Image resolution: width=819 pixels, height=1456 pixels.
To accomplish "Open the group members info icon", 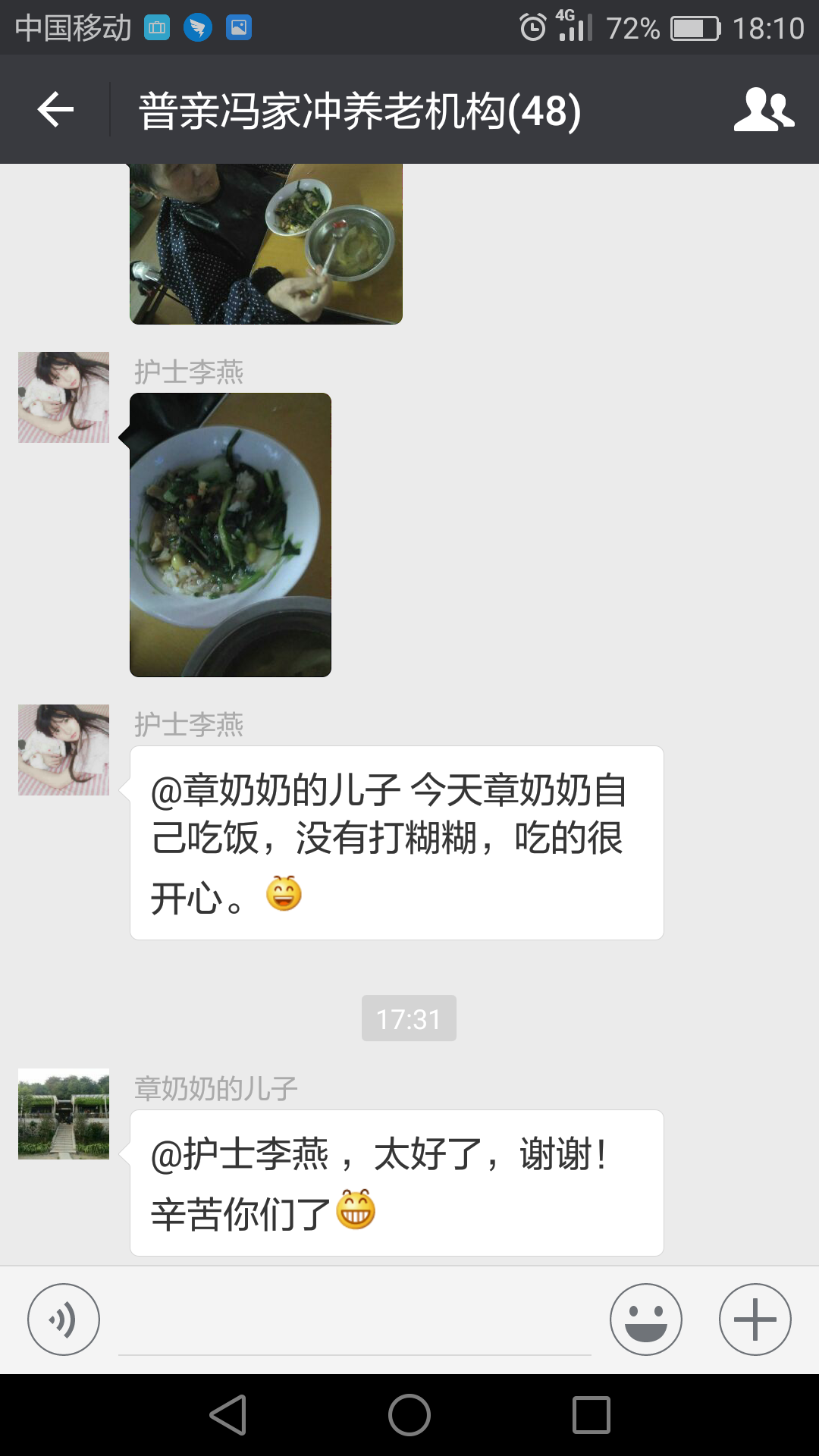I will coord(764,110).
